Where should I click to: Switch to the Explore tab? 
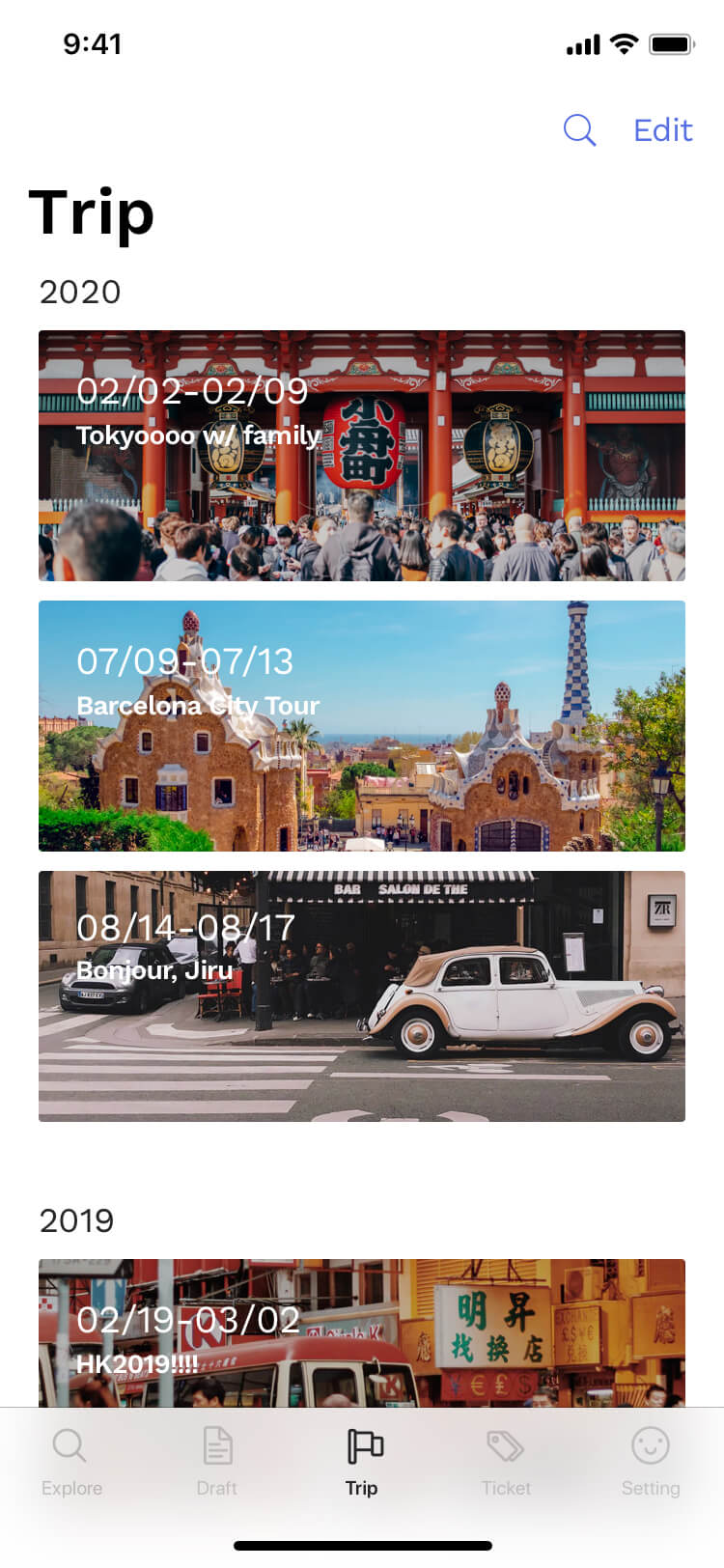pos(71,1462)
